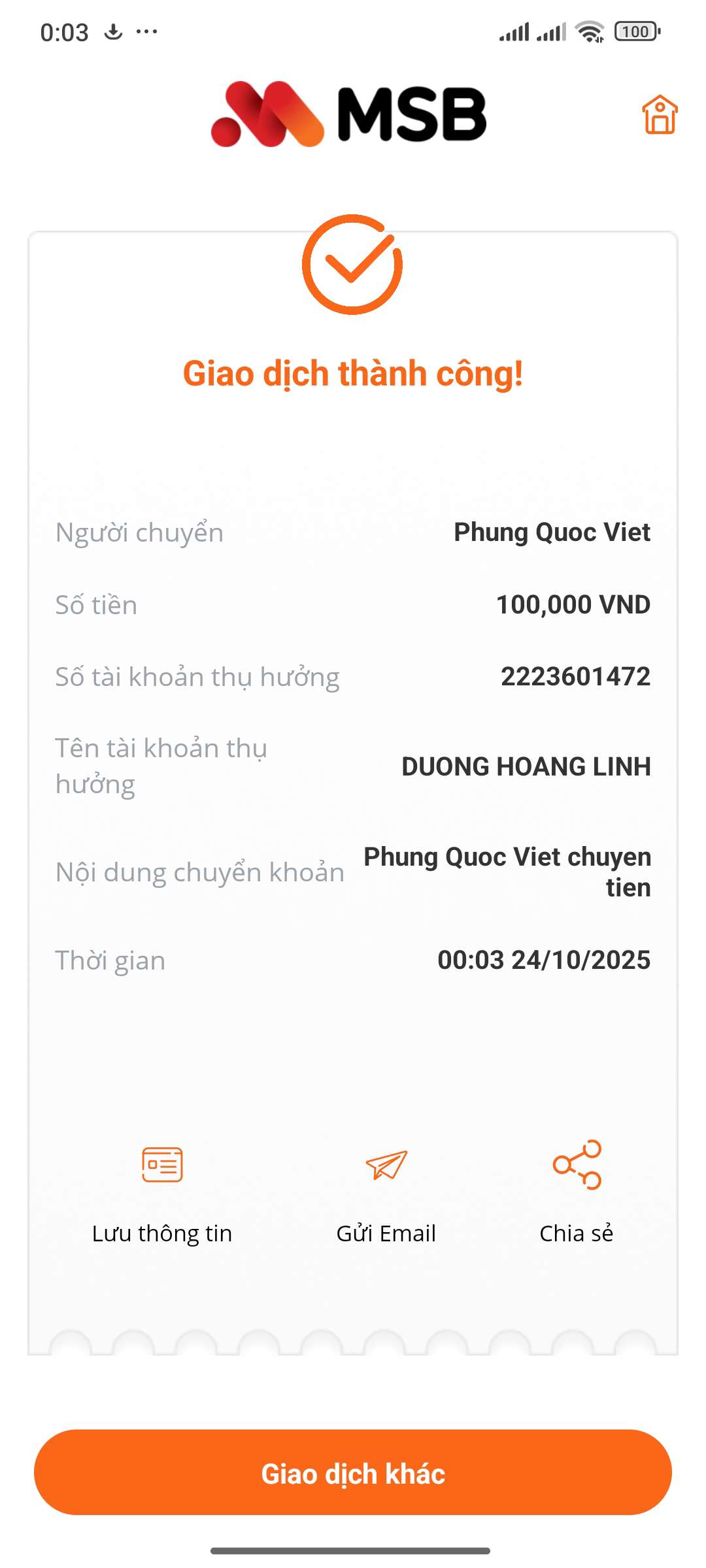Tap Lưu thông tin to save details

point(162,1190)
